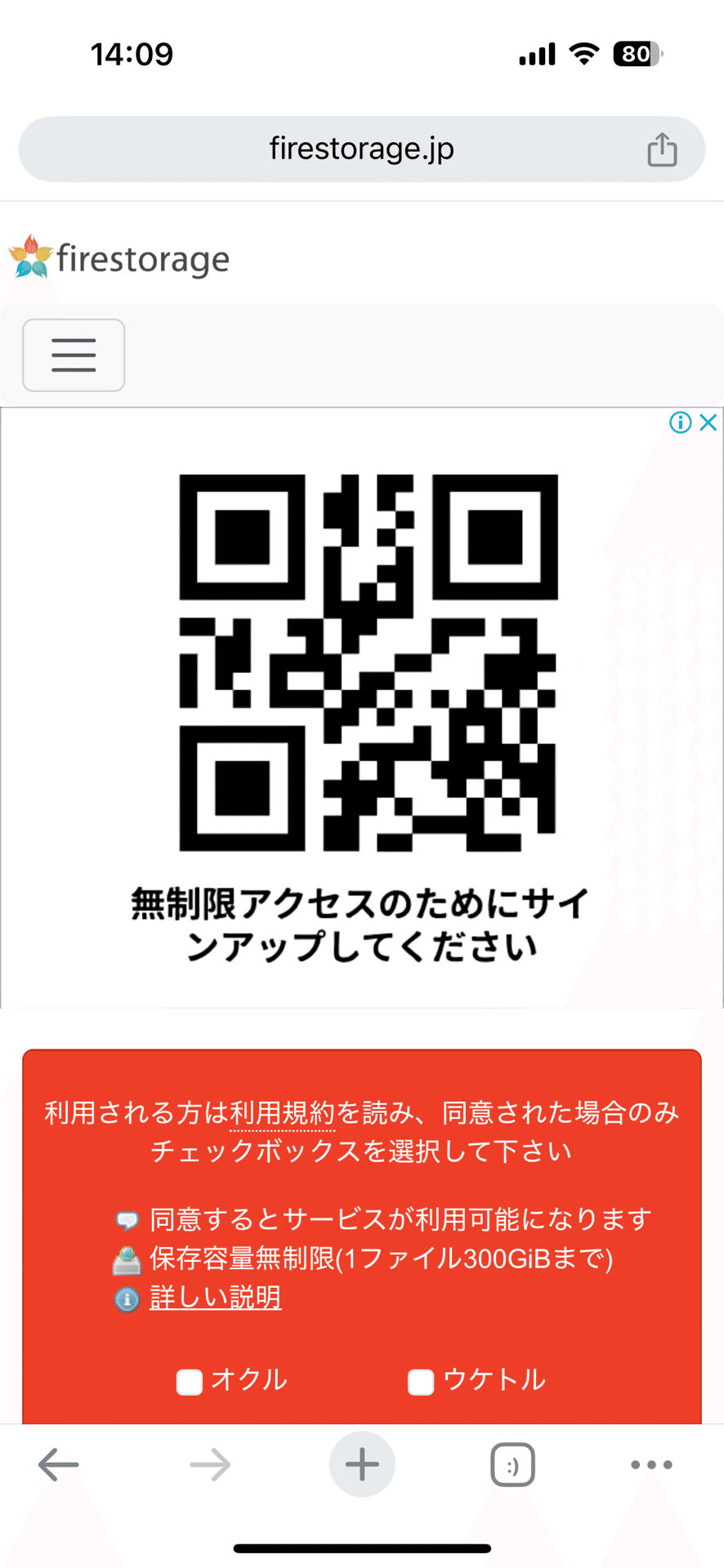
Task: Open the 詳しい説明 explanation link
Action: 214,1297
